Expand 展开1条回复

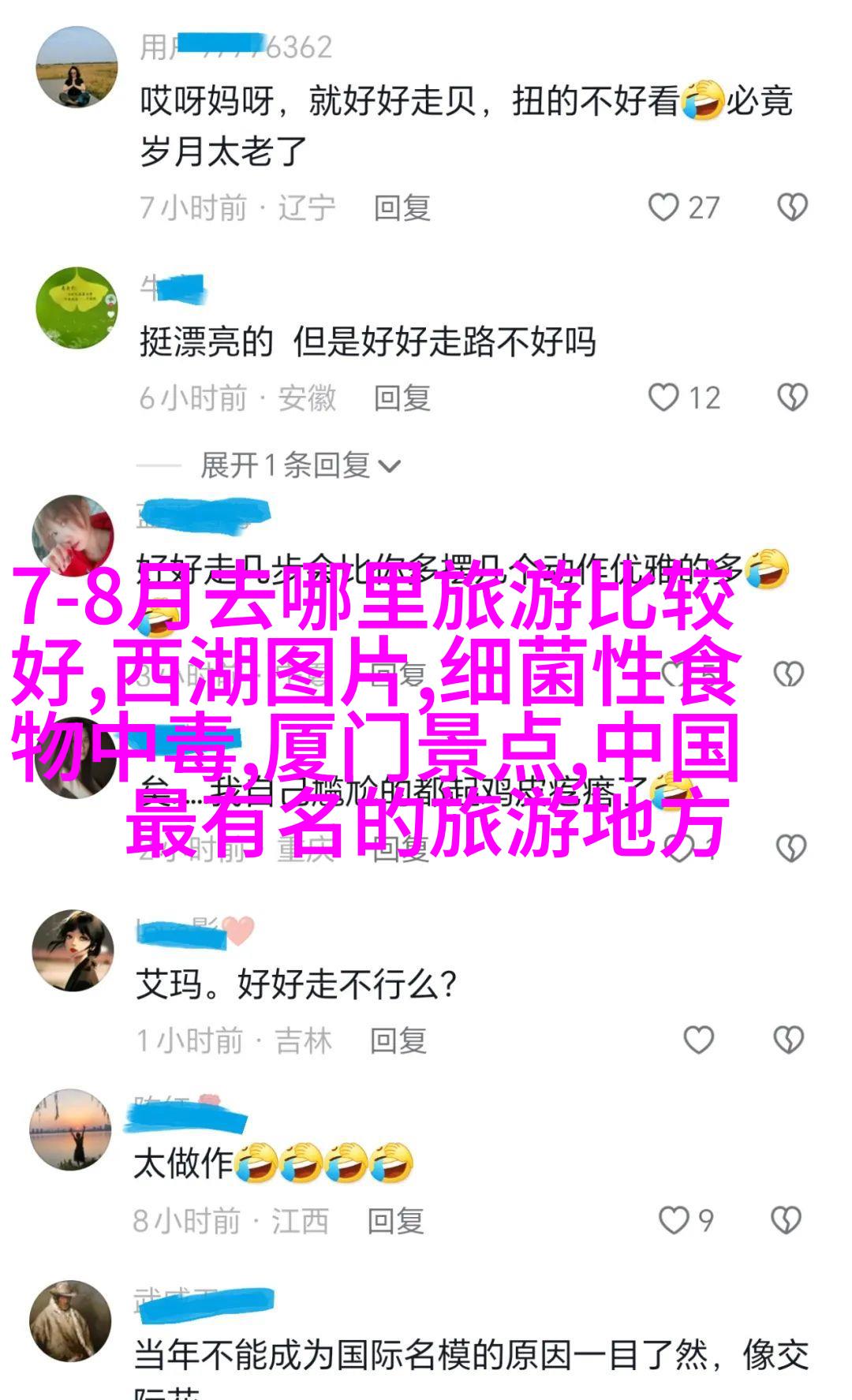[300, 465]
